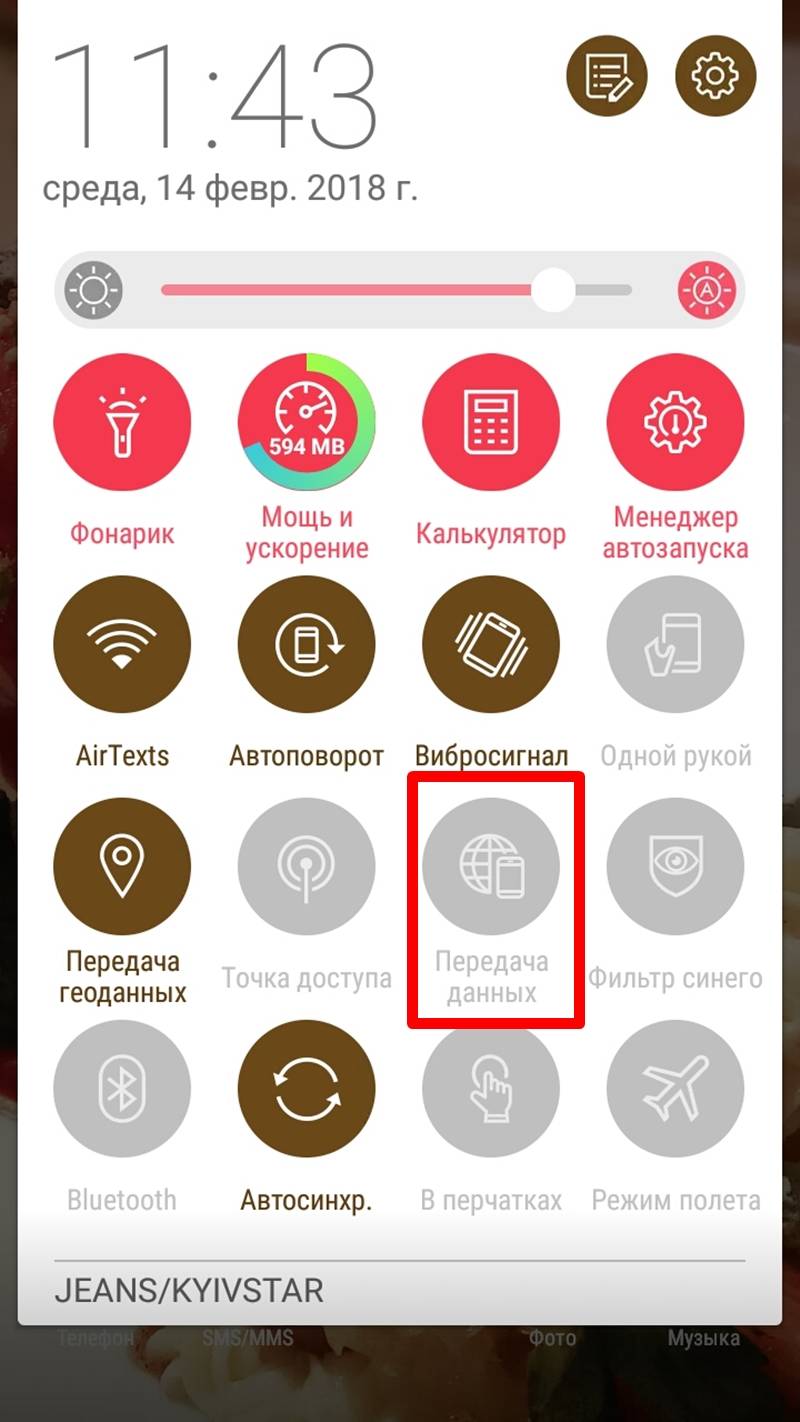Screen dimensions: 800x1422
Task: Open the quick settings edit icon
Action: (607, 76)
